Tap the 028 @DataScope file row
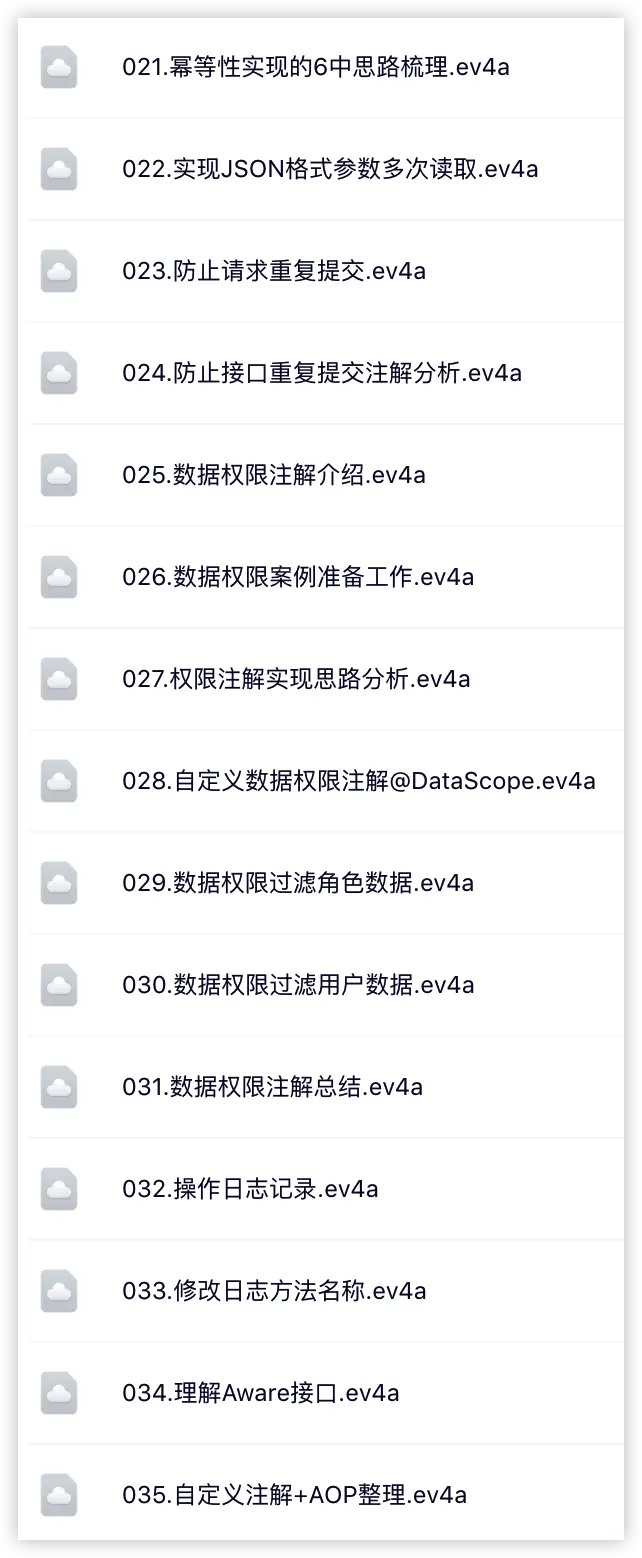Viewport: 642px width, 1558px height. pyautogui.click(x=358, y=782)
